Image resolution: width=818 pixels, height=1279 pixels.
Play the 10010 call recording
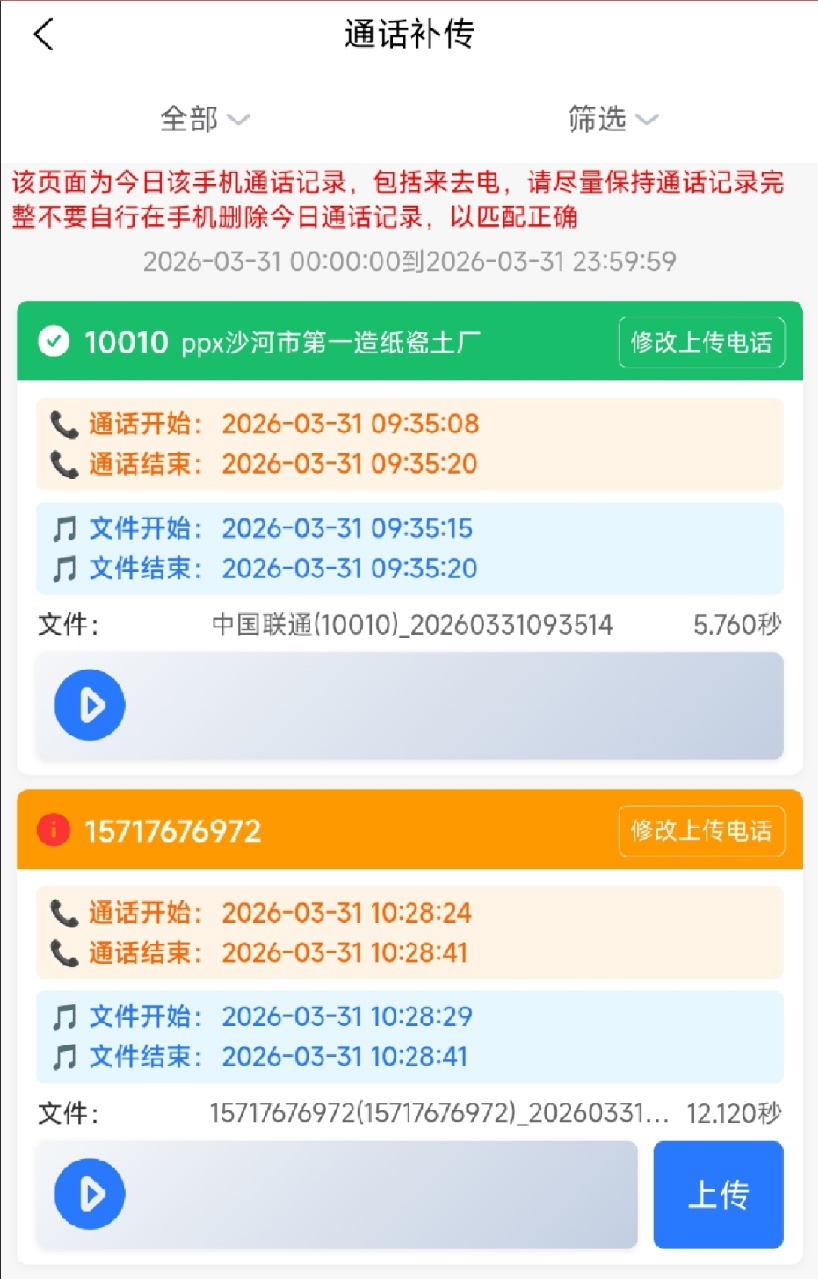90,705
